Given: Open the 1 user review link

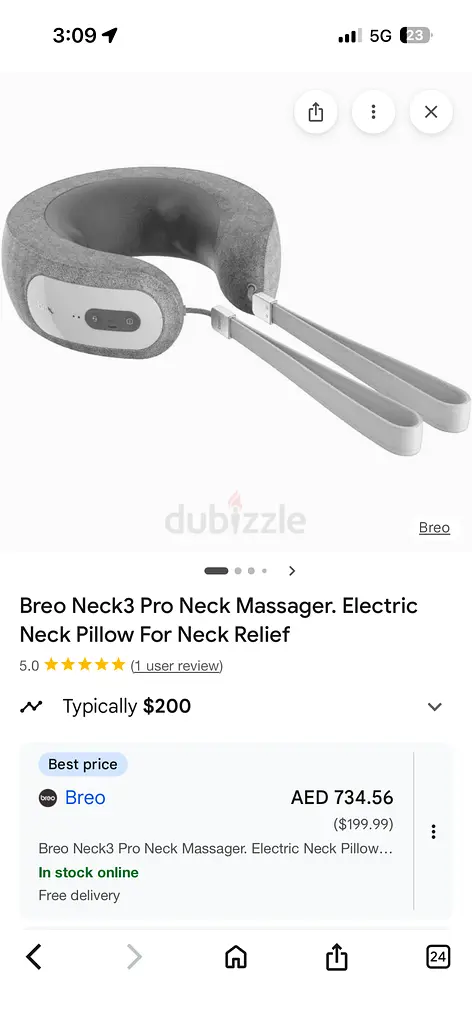Looking at the screenshot, I should click(x=176, y=665).
